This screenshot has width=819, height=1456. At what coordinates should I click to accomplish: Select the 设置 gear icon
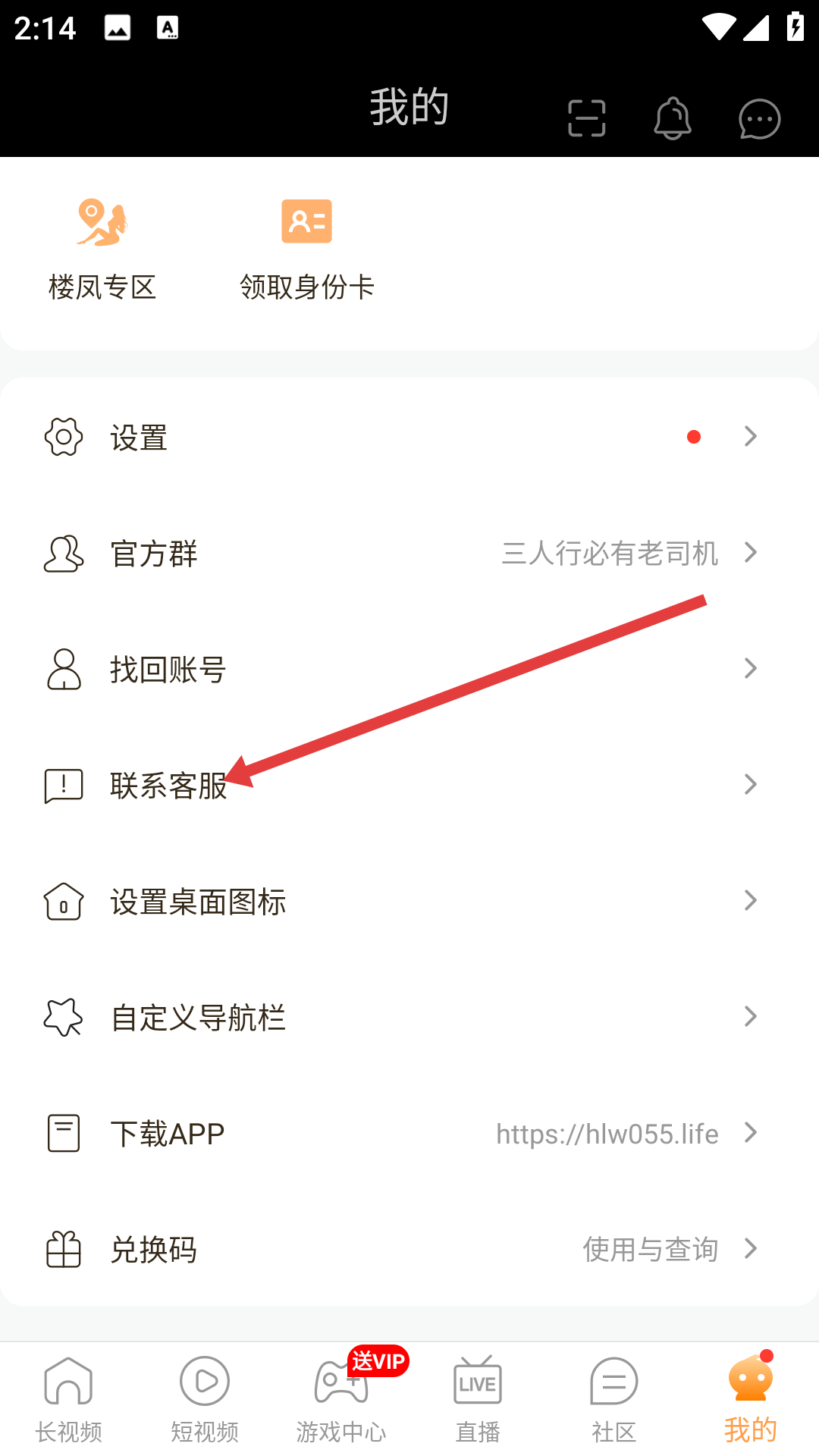pos(63,436)
